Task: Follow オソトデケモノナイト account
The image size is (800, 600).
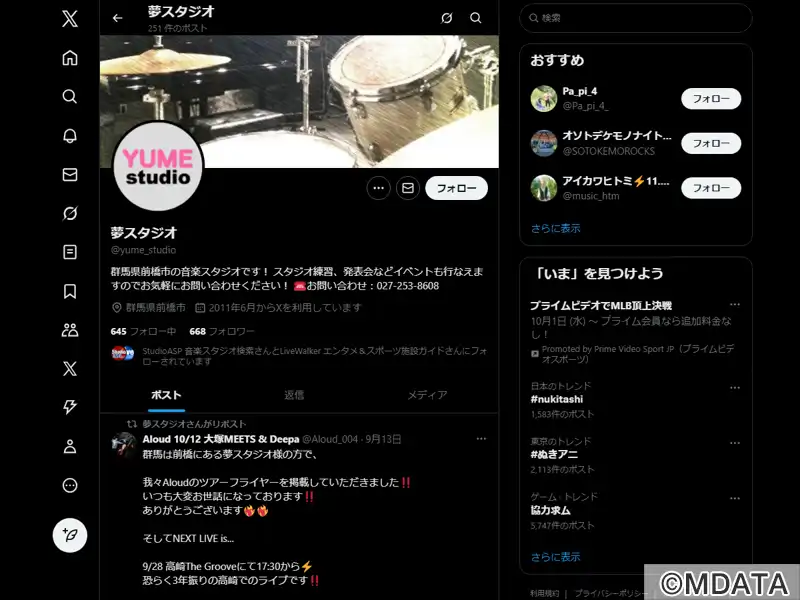Action: (x=710, y=143)
